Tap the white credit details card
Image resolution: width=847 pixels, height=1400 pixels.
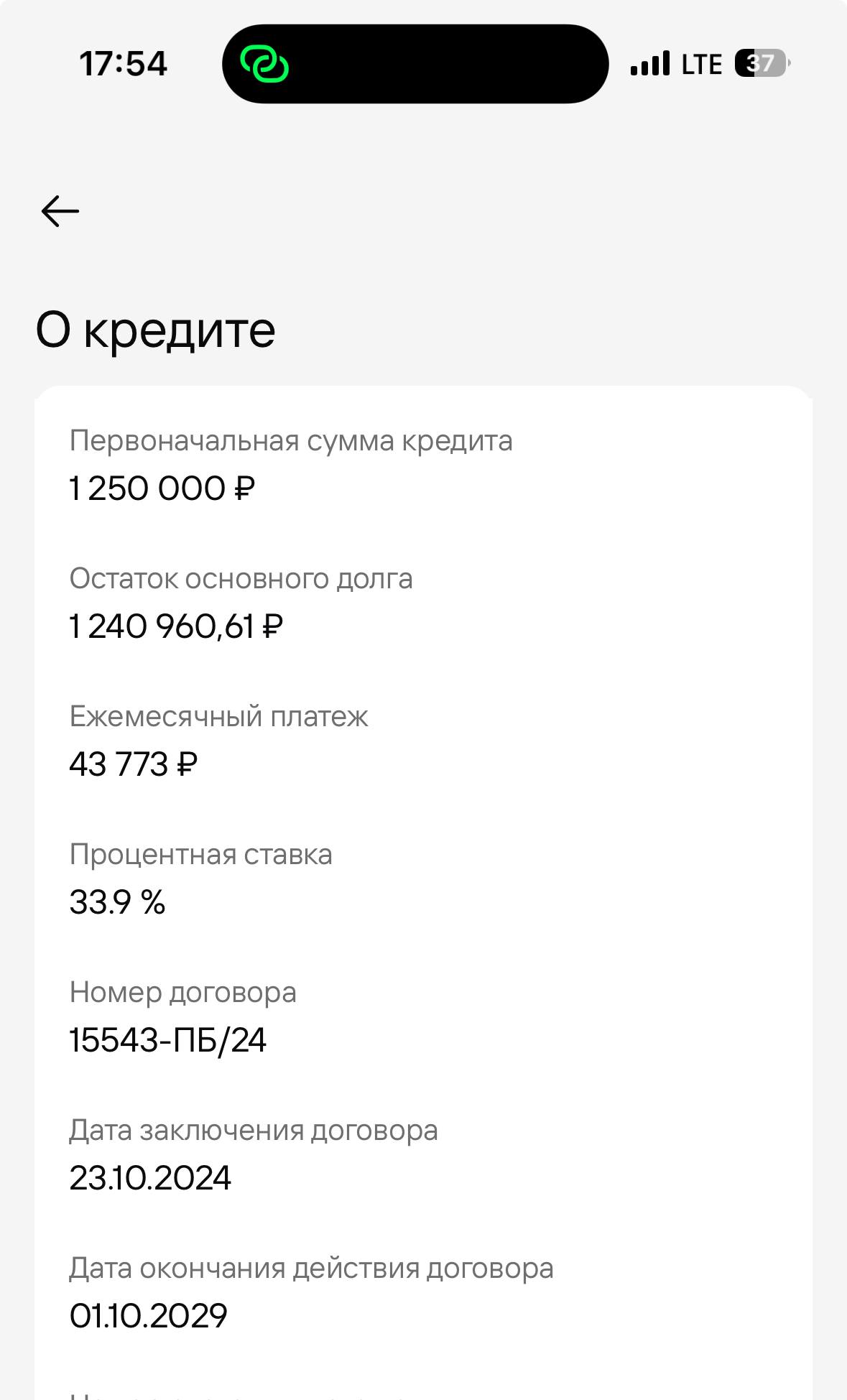[x=424, y=862]
